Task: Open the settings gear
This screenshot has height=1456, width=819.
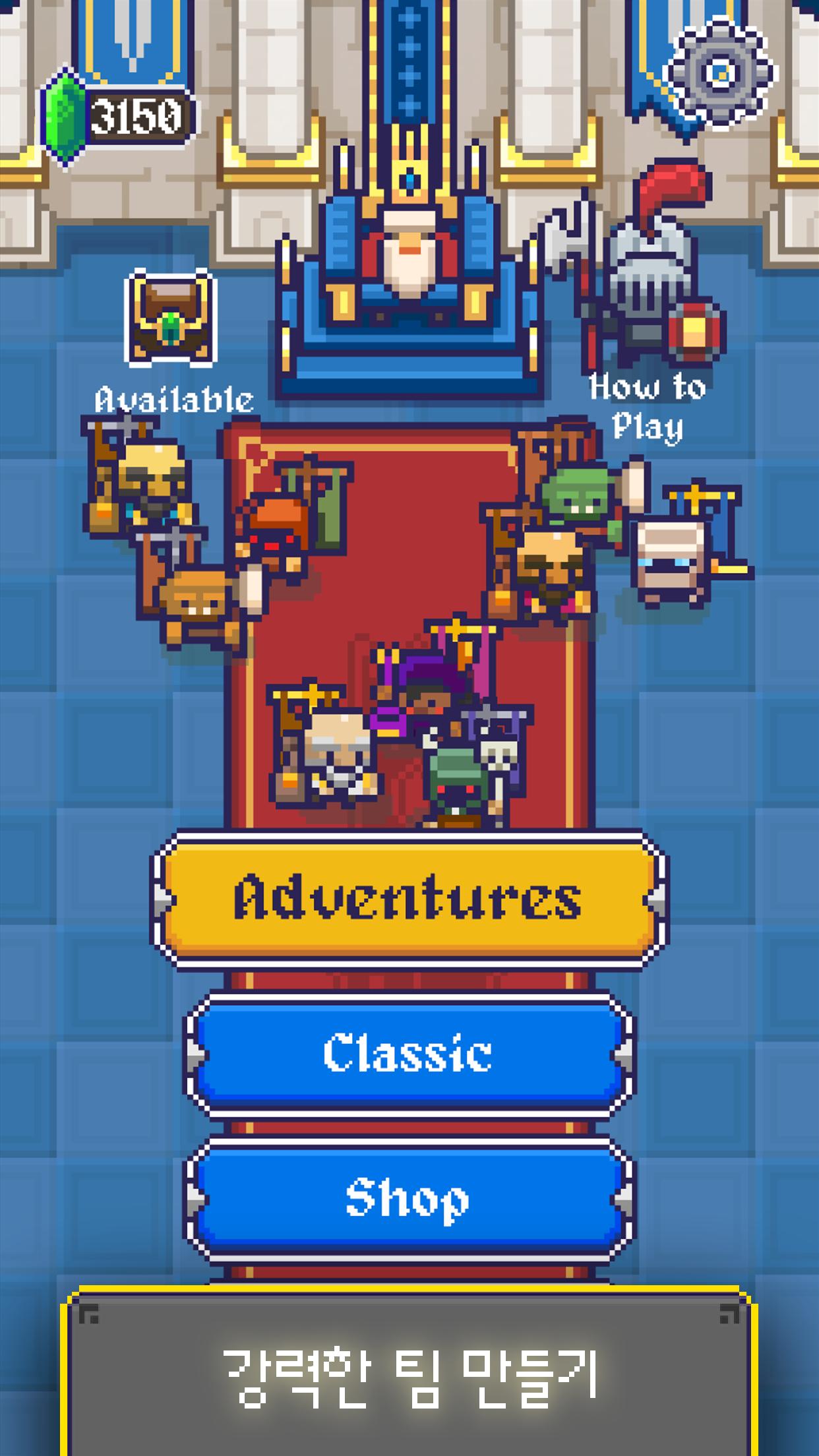Action: (719, 73)
